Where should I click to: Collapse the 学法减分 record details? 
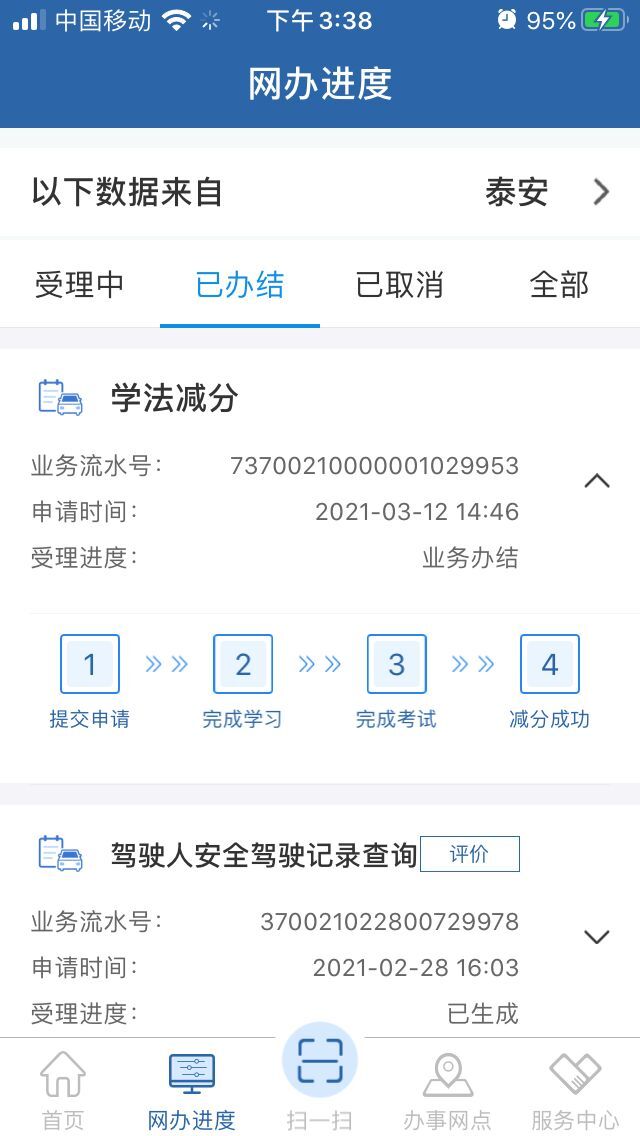pos(596,482)
